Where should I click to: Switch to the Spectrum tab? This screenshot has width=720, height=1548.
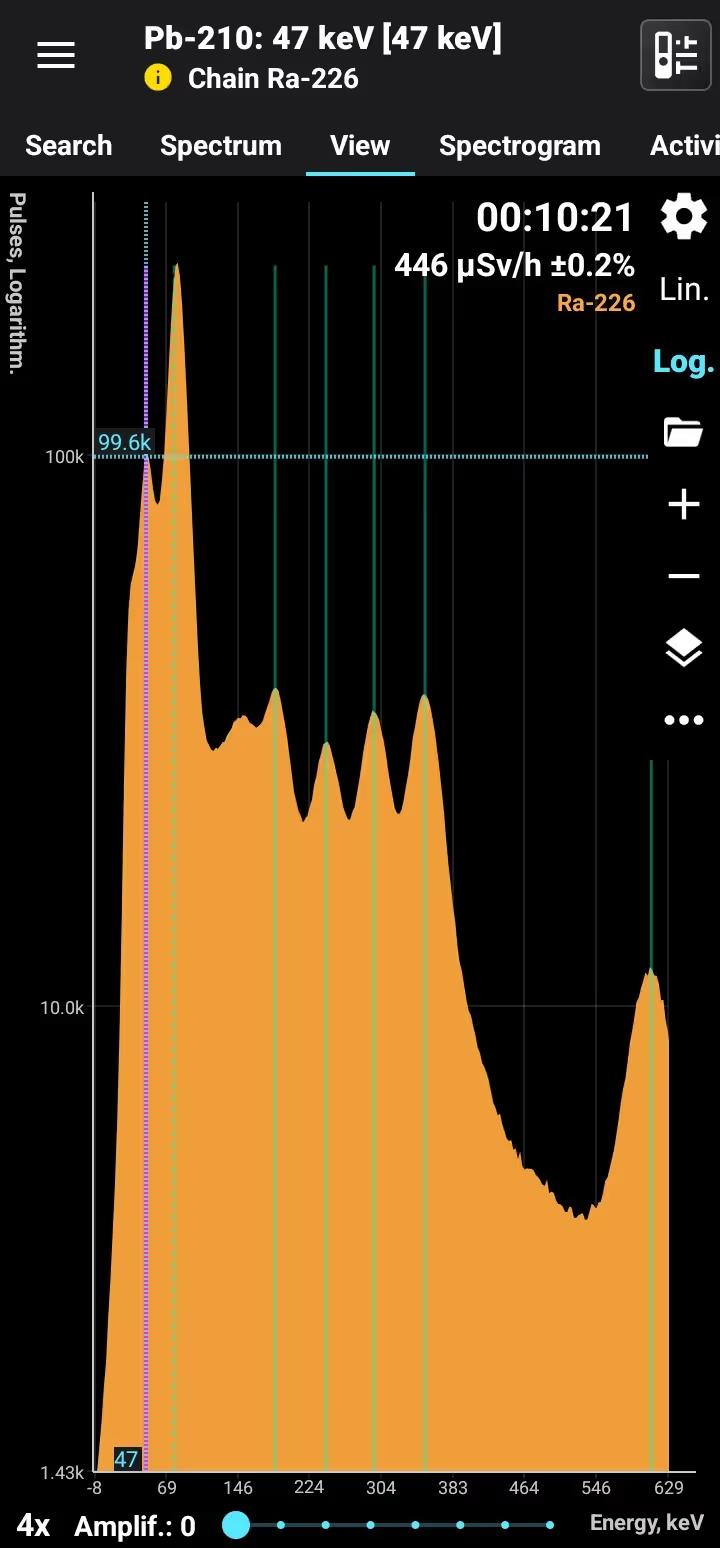220,146
